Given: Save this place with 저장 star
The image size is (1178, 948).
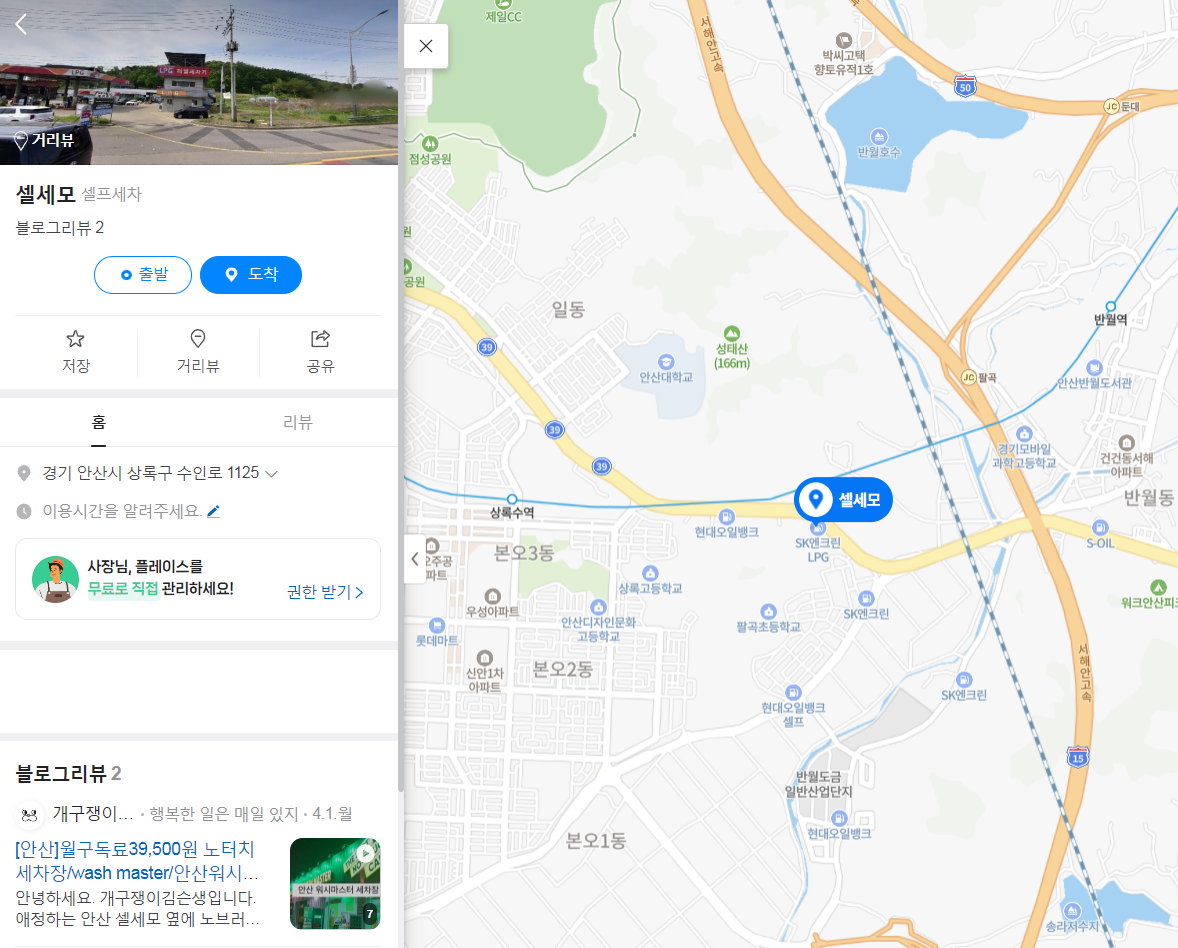Looking at the screenshot, I should [x=76, y=351].
